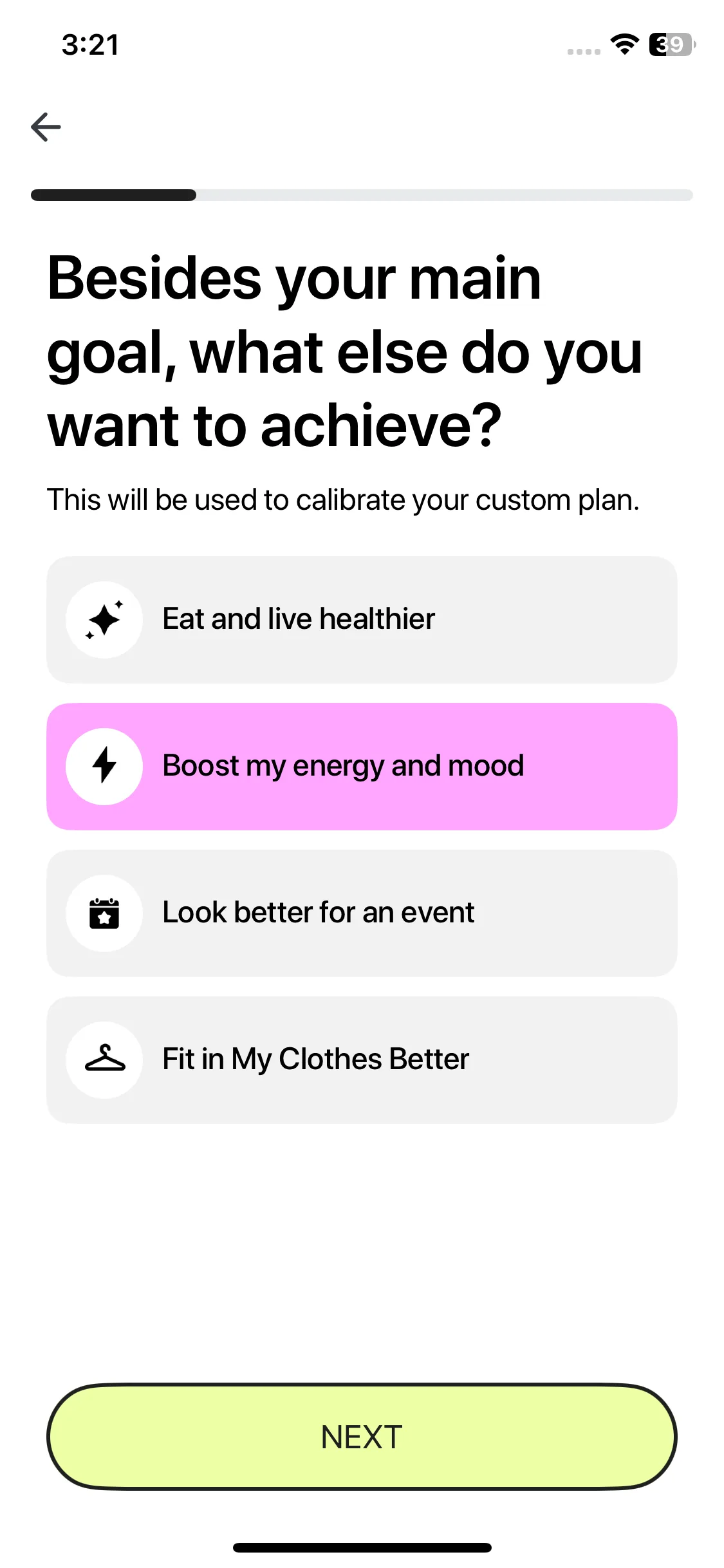Pick Look better for an event
724x1568 pixels.
tap(362, 913)
